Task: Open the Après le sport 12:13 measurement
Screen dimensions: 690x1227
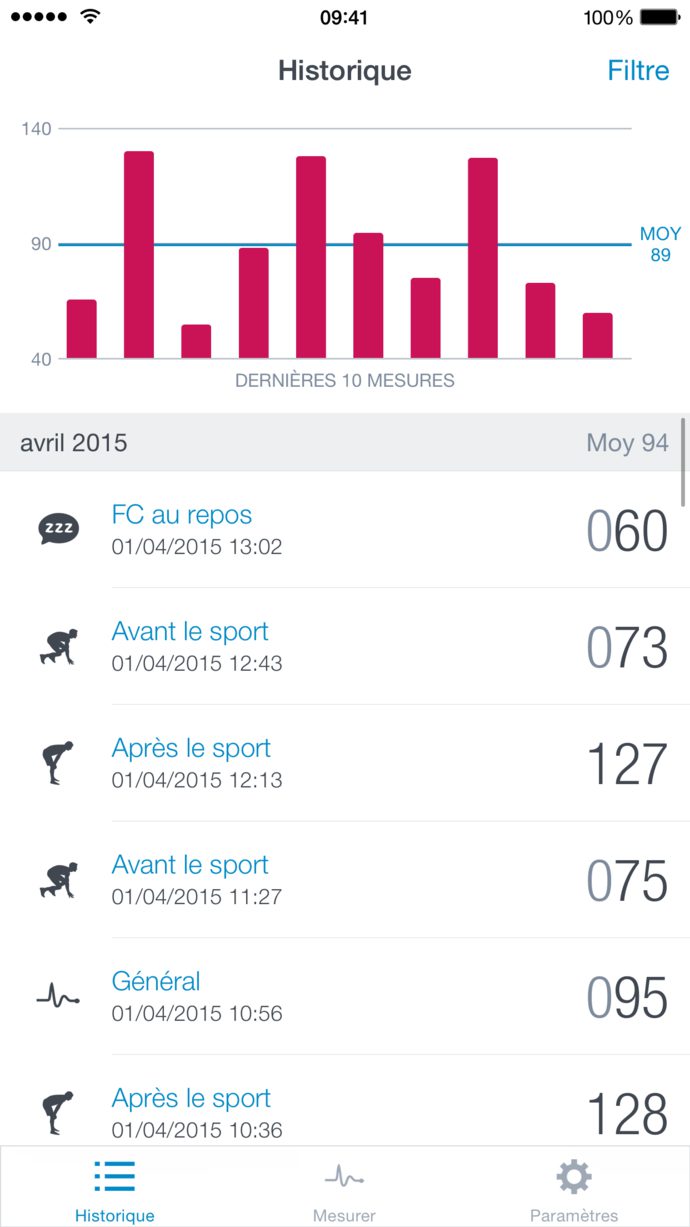Action: (344, 763)
